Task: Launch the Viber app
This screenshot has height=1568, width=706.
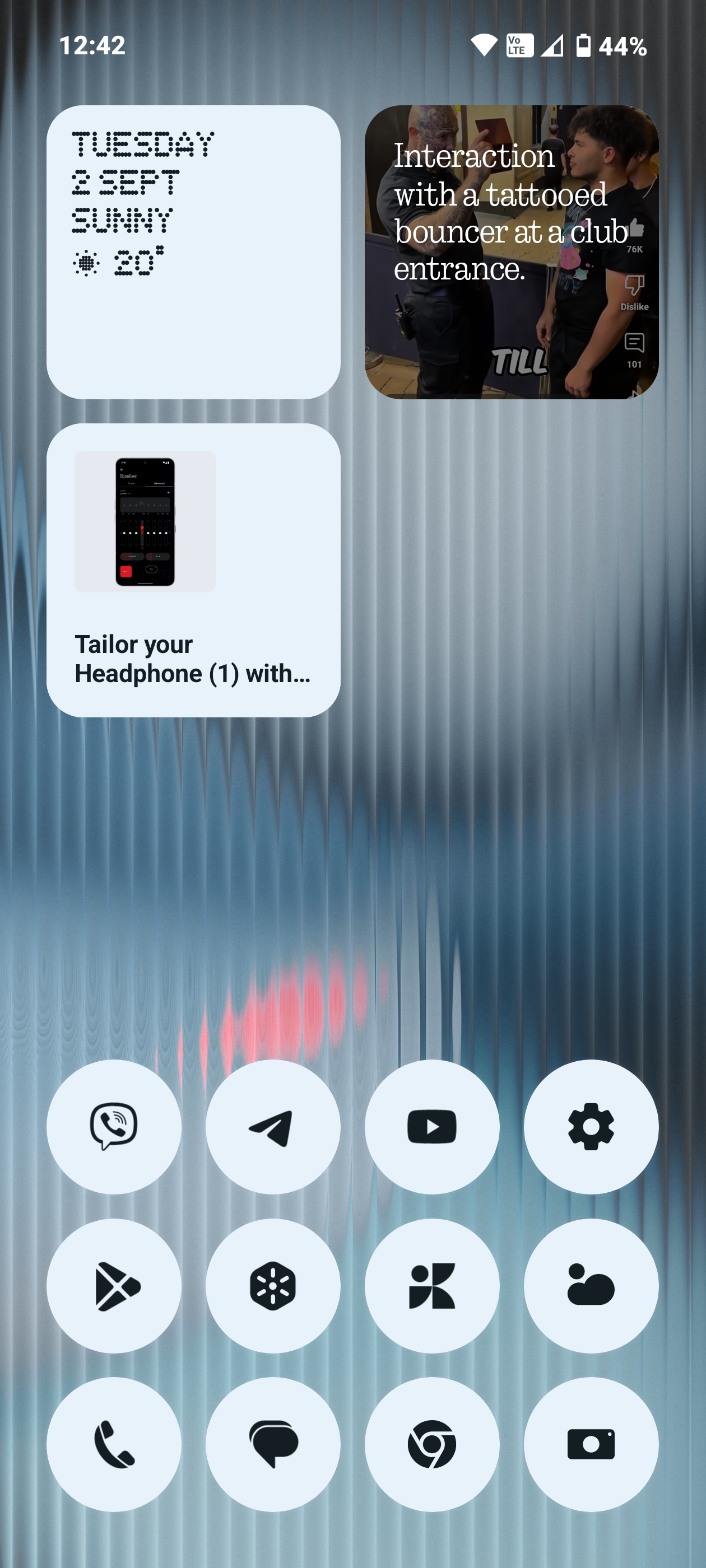Action: tap(114, 1126)
